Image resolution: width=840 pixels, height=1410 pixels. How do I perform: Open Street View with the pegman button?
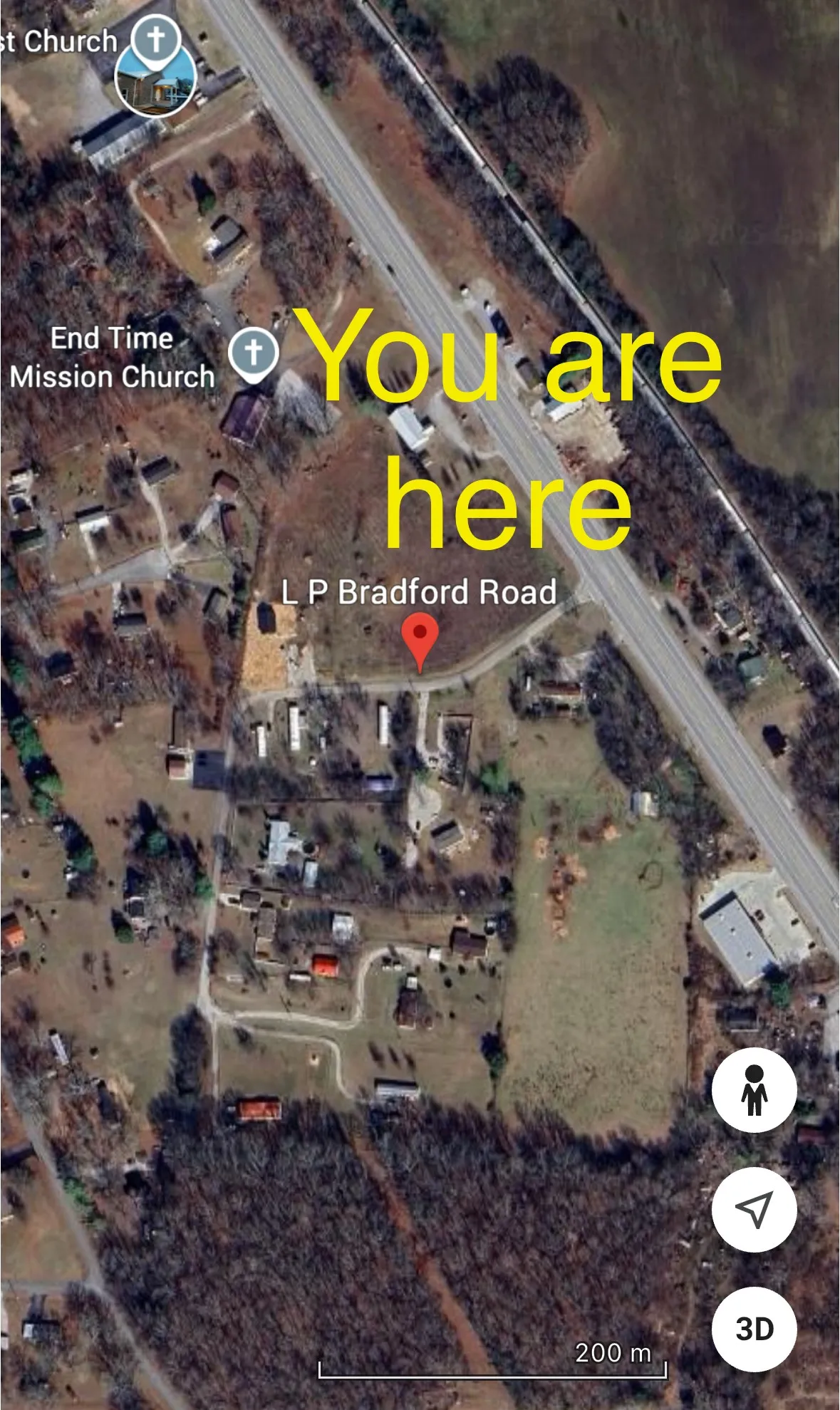754,1089
